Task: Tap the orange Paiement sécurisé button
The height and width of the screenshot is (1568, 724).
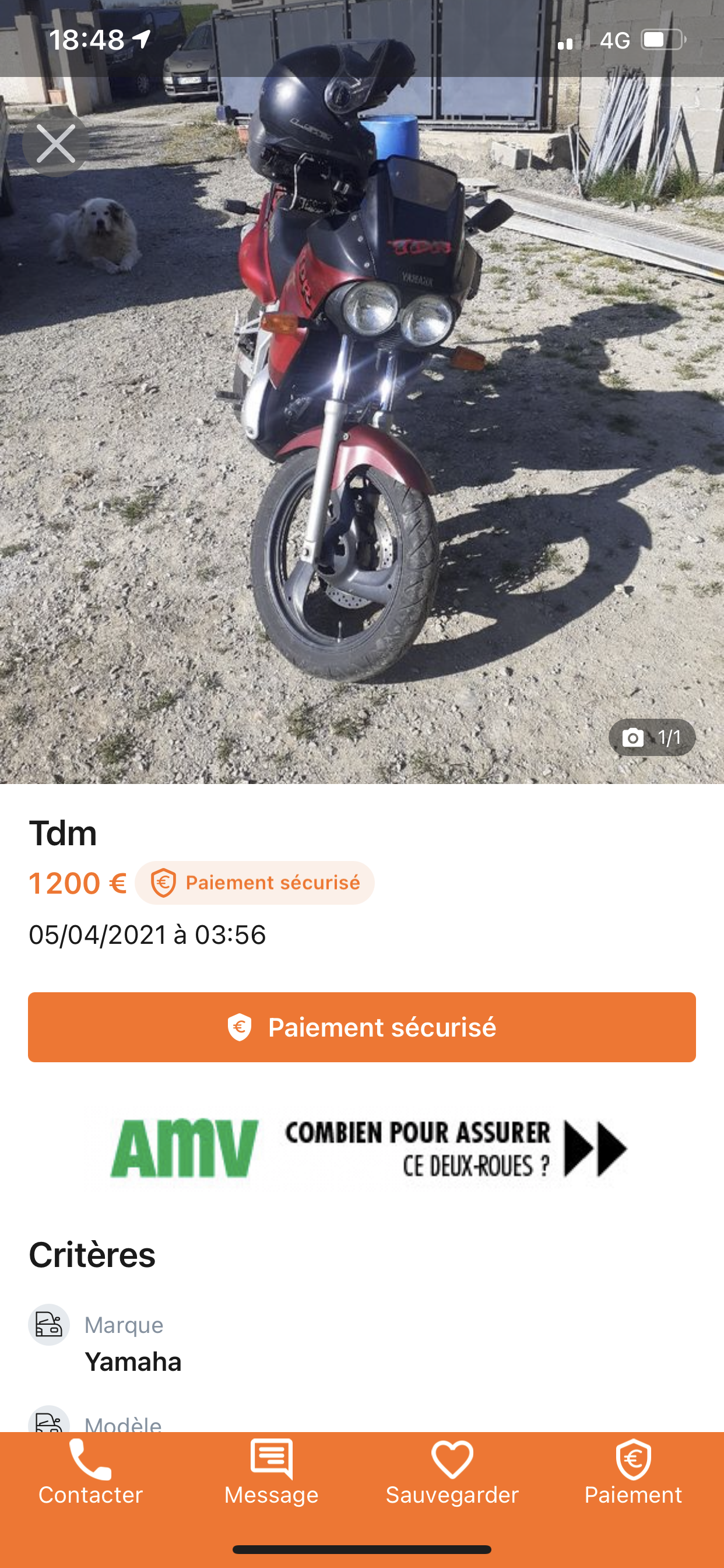Action: 362,1027
